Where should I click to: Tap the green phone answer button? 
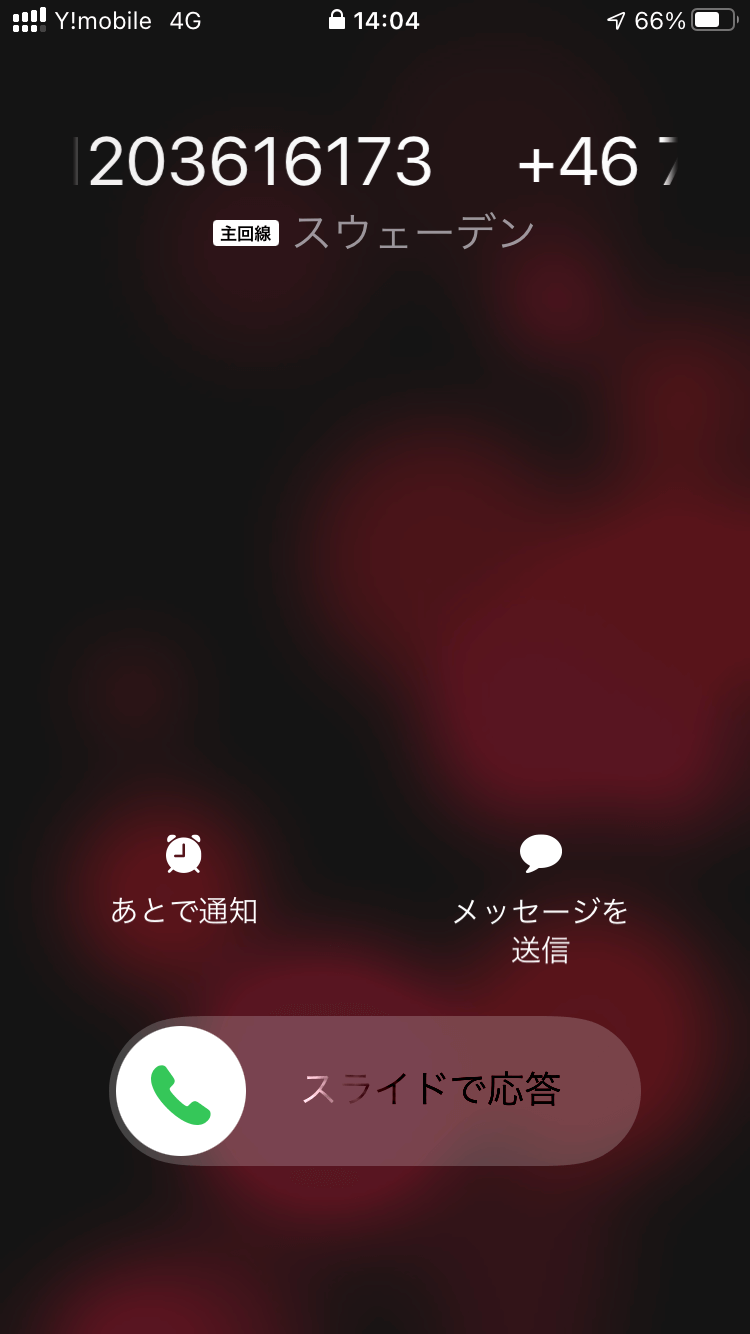point(181,1091)
